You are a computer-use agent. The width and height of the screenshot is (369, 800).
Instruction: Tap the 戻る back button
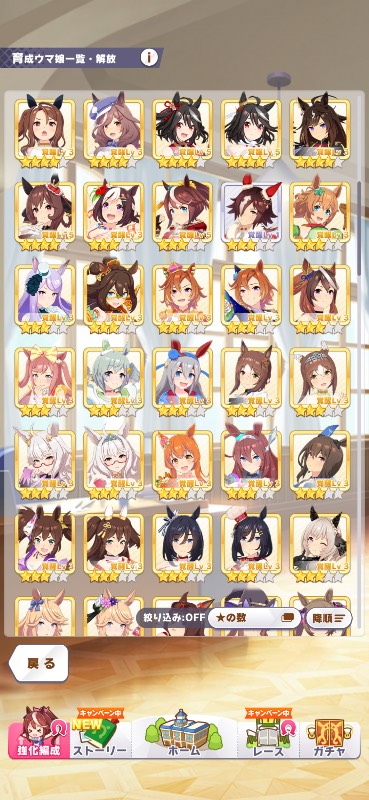pos(39,663)
